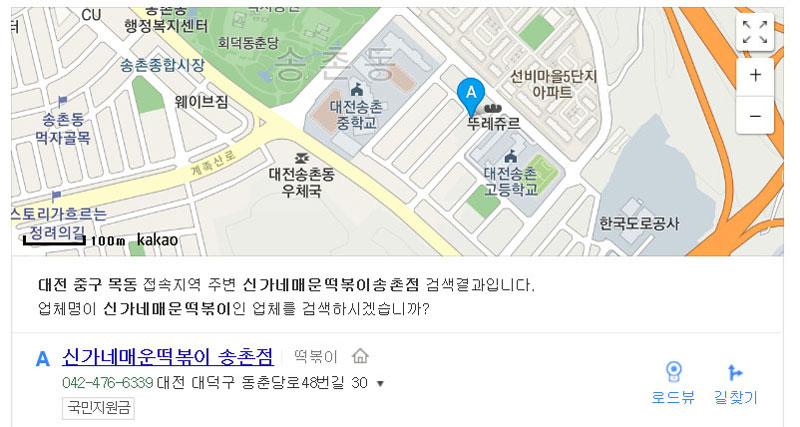Zoom in on the map

pyautogui.click(x=754, y=75)
